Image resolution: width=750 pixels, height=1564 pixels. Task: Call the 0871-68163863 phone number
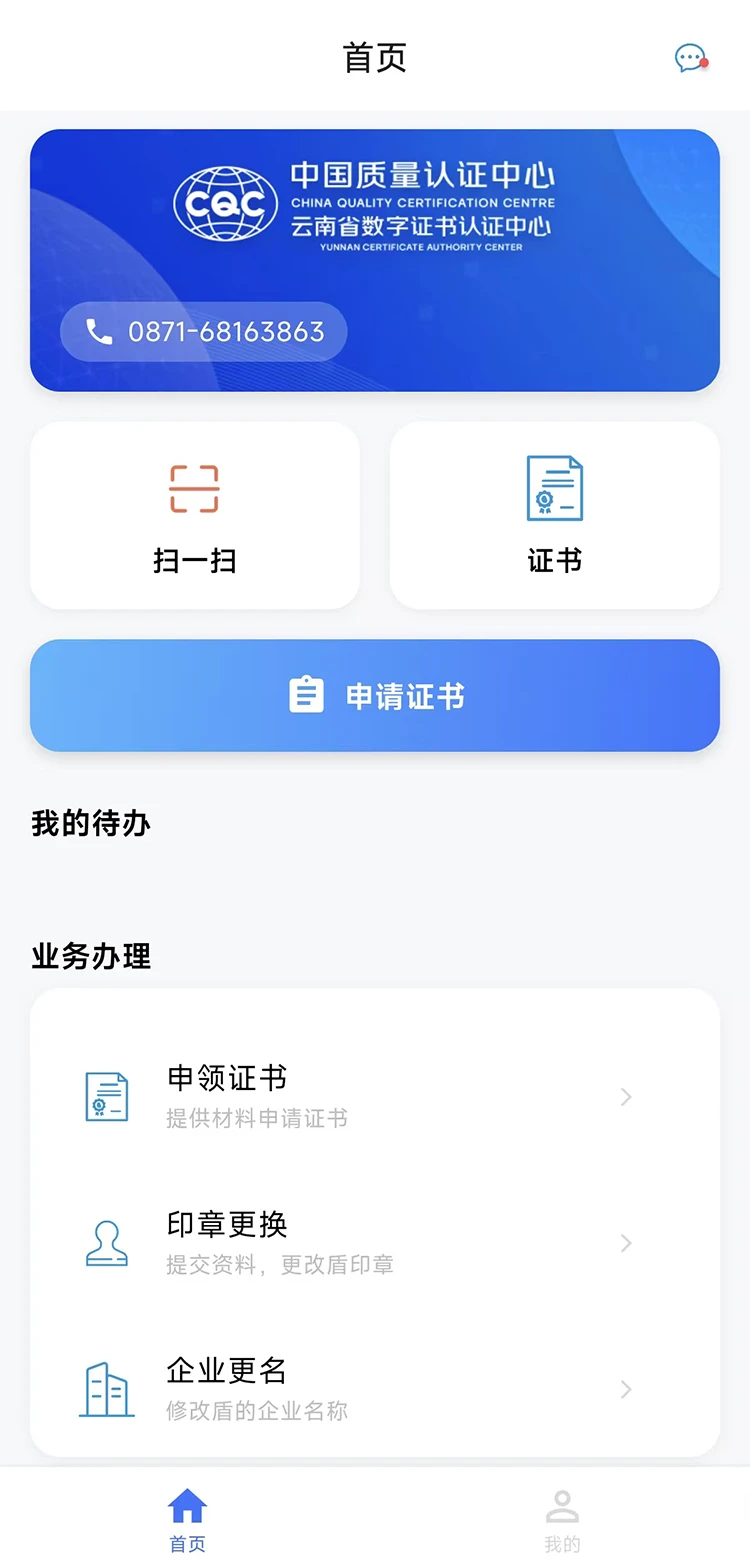point(204,332)
